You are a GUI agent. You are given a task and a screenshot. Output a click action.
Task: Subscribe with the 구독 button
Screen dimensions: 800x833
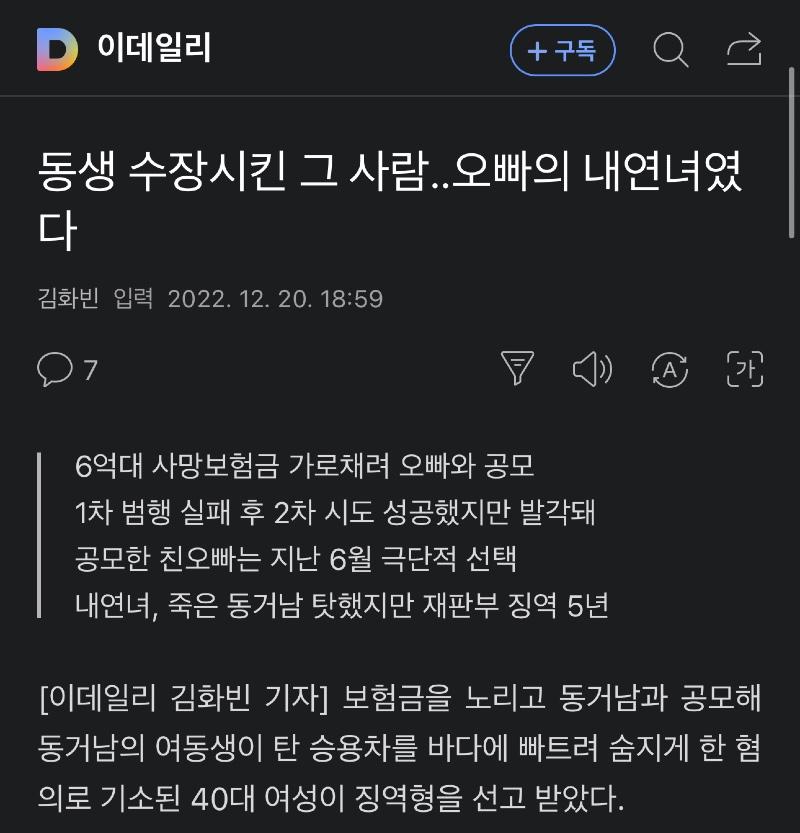tap(562, 50)
